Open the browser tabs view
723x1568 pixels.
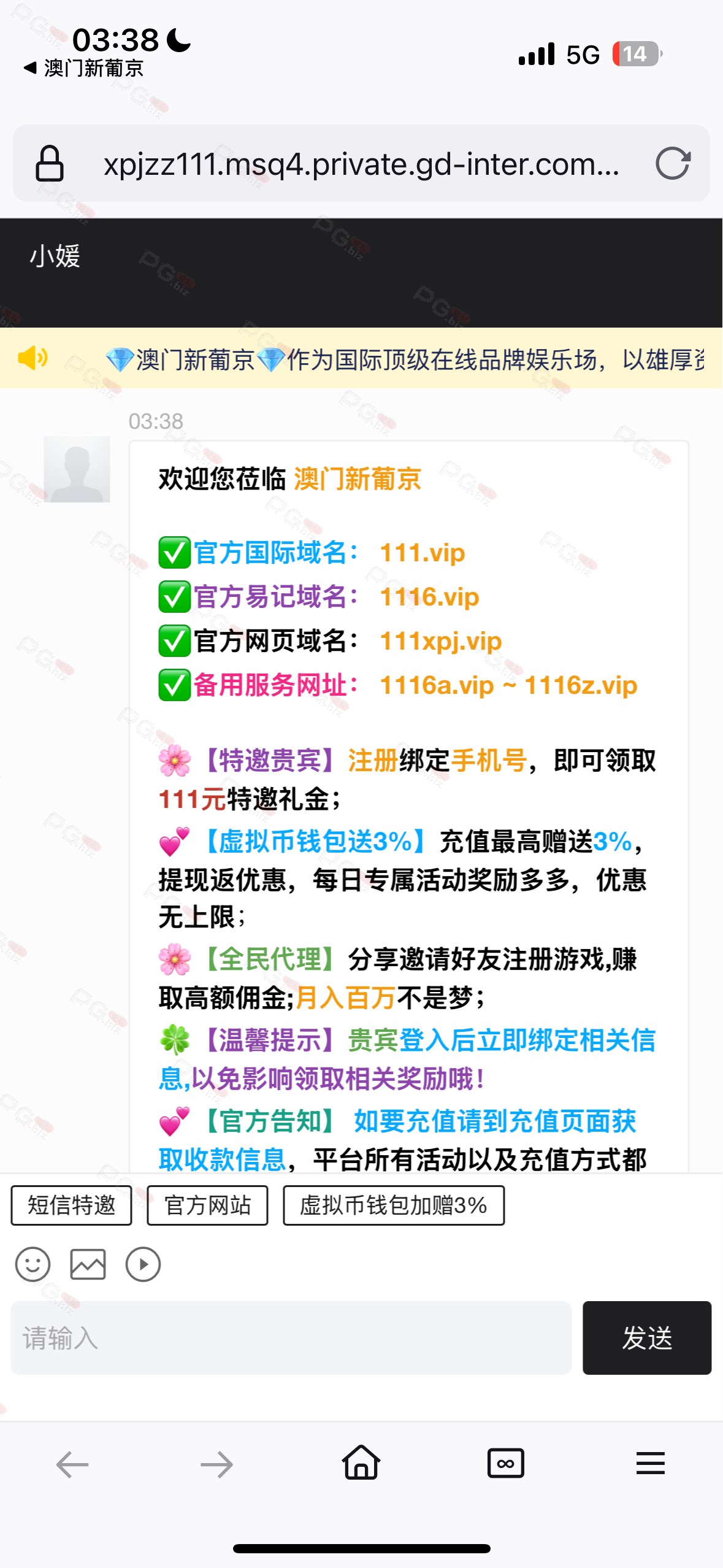click(505, 1464)
